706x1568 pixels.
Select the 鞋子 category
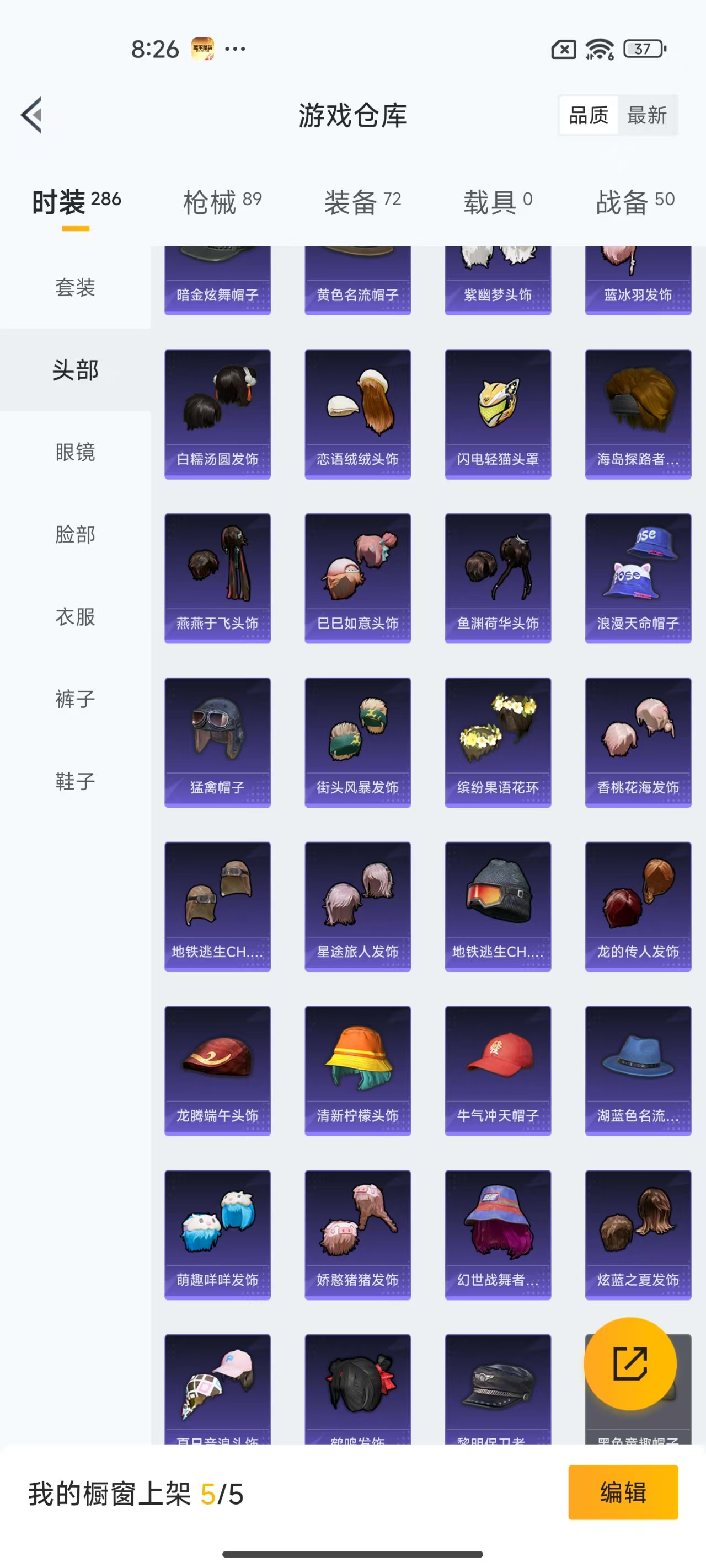coord(75,781)
